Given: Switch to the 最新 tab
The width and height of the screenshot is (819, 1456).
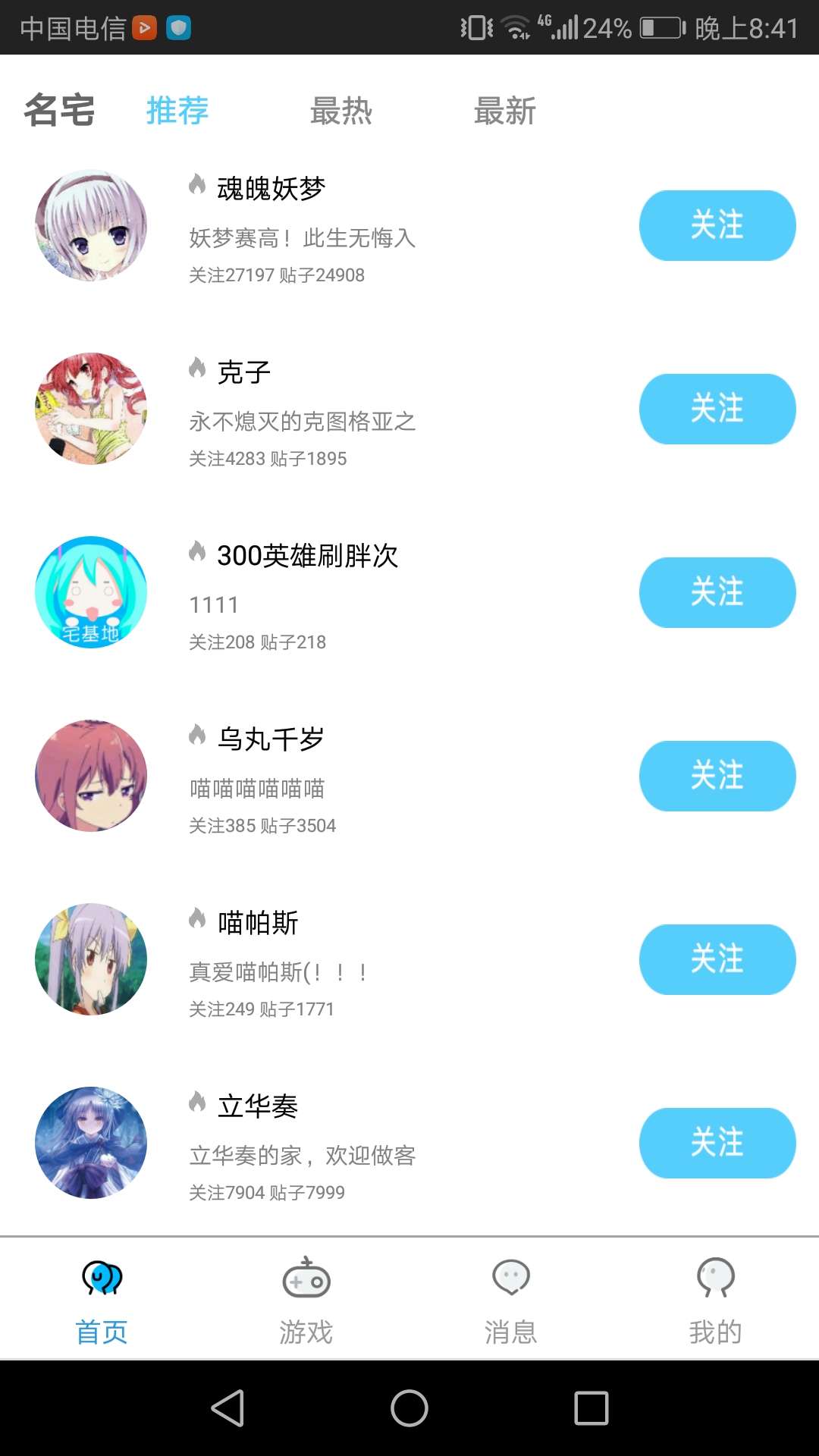Looking at the screenshot, I should 505,111.
